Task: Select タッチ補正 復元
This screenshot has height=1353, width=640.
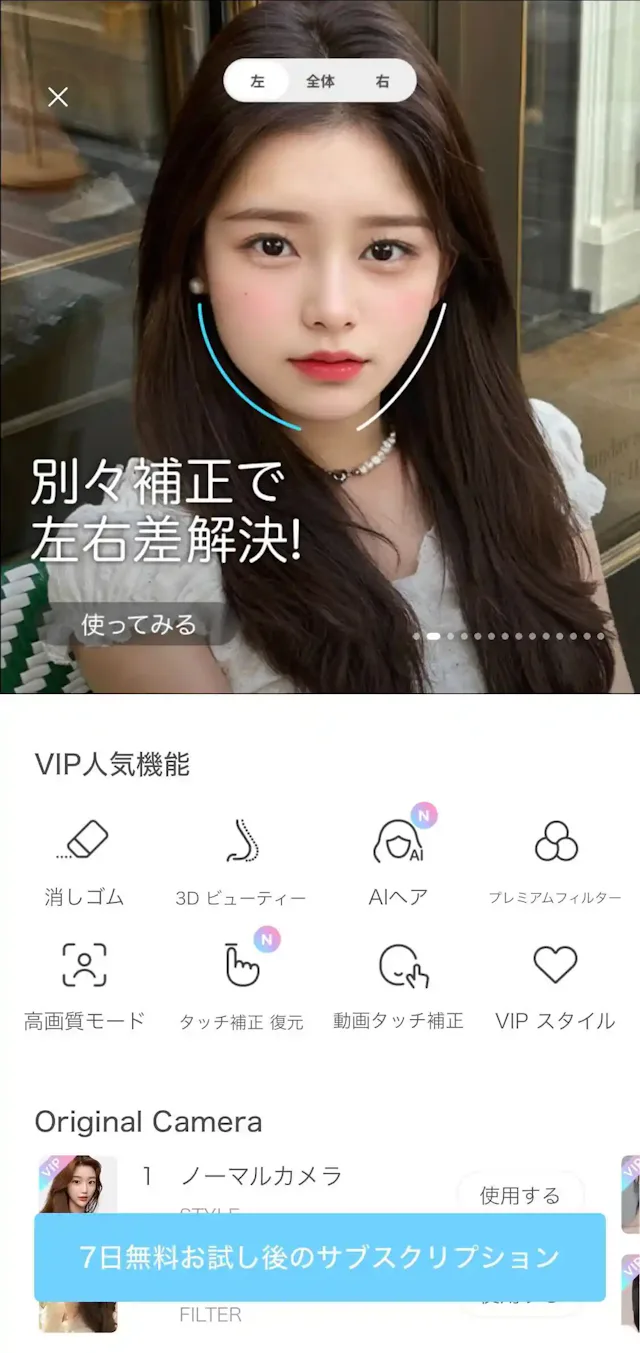Action: tap(241, 985)
